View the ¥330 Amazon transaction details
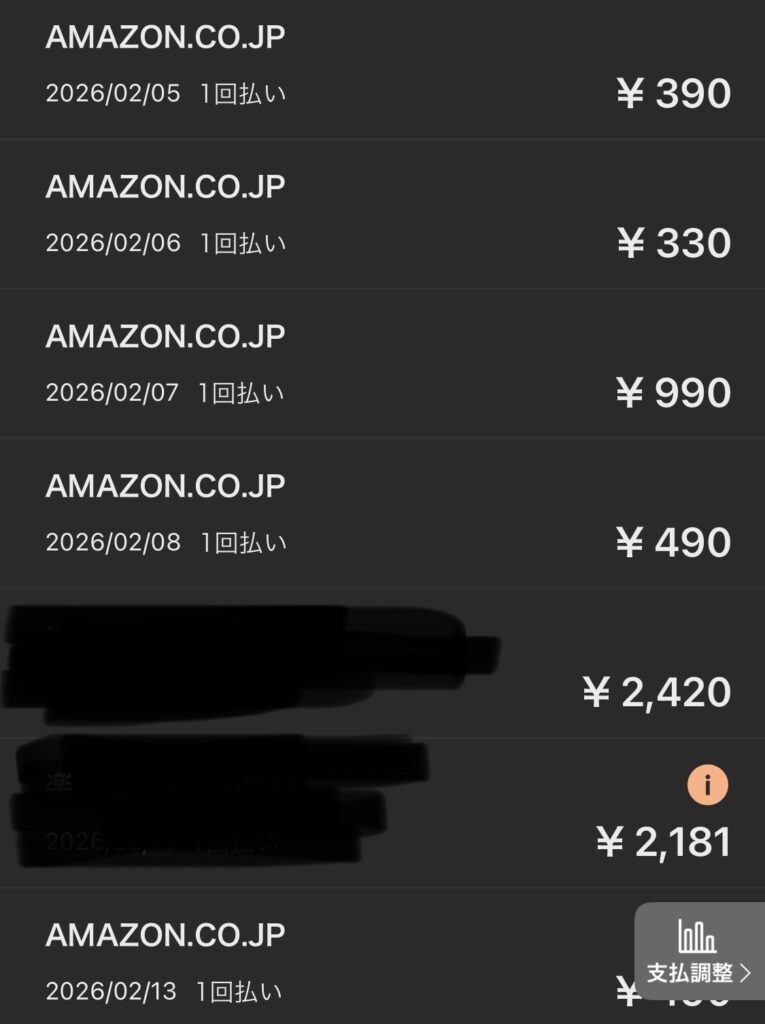The width and height of the screenshot is (765, 1024). 382,215
